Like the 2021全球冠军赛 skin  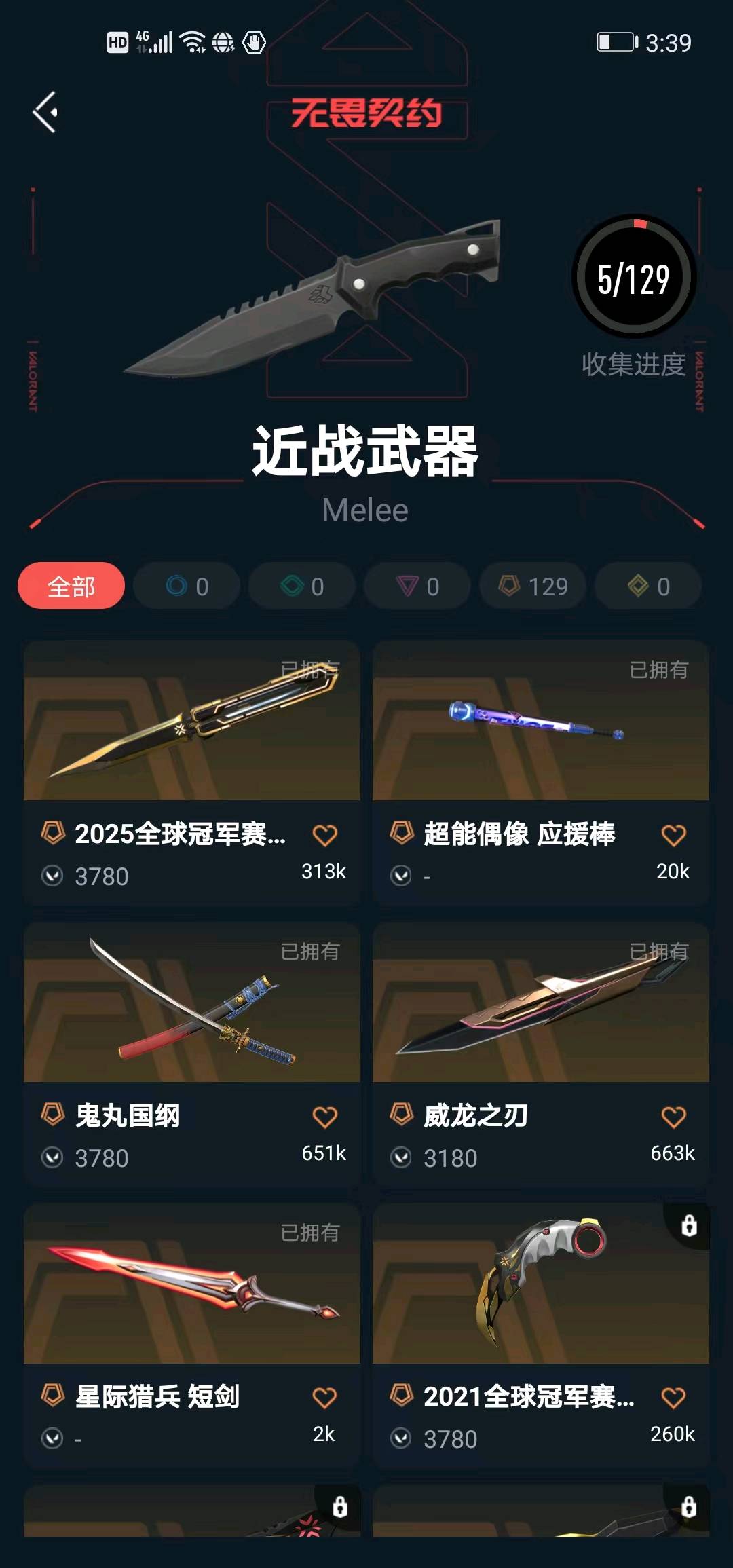click(x=673, y=1398)
